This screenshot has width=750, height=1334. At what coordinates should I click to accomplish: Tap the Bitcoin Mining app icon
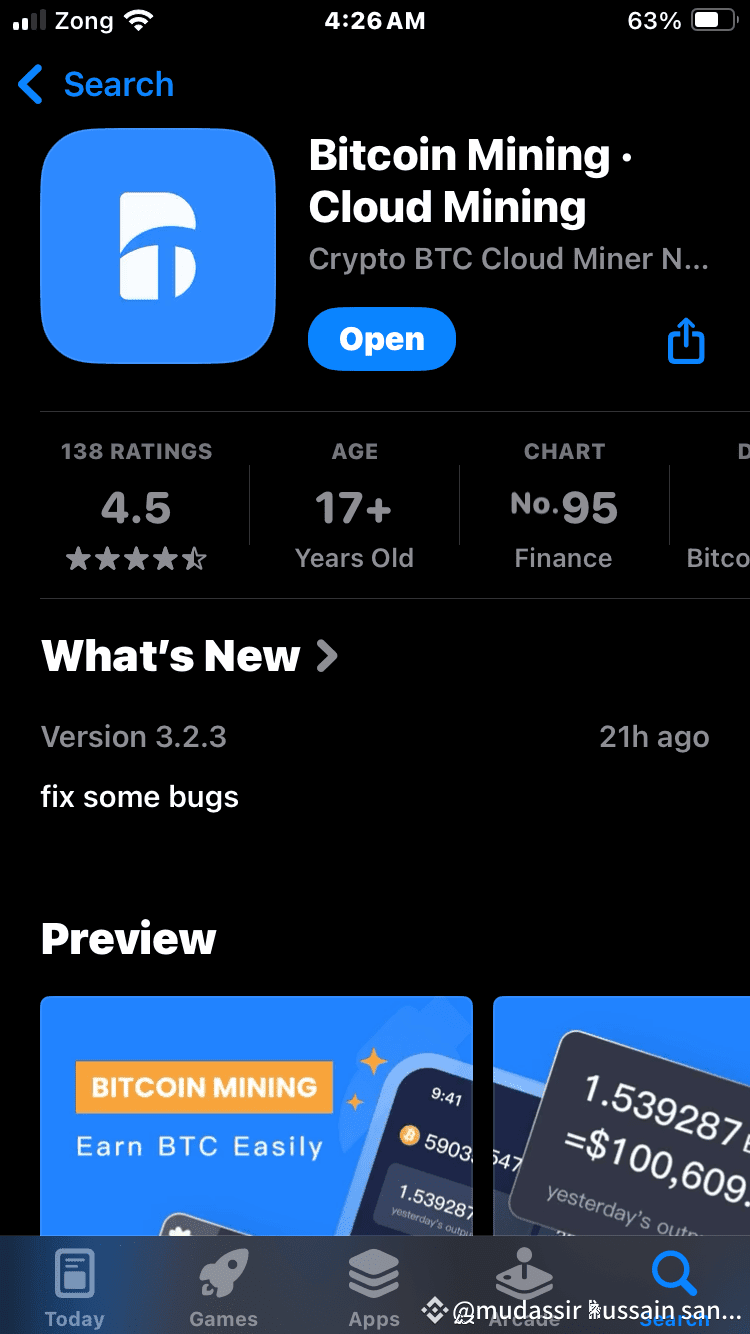pyautogui.click(x=157, y=245)
